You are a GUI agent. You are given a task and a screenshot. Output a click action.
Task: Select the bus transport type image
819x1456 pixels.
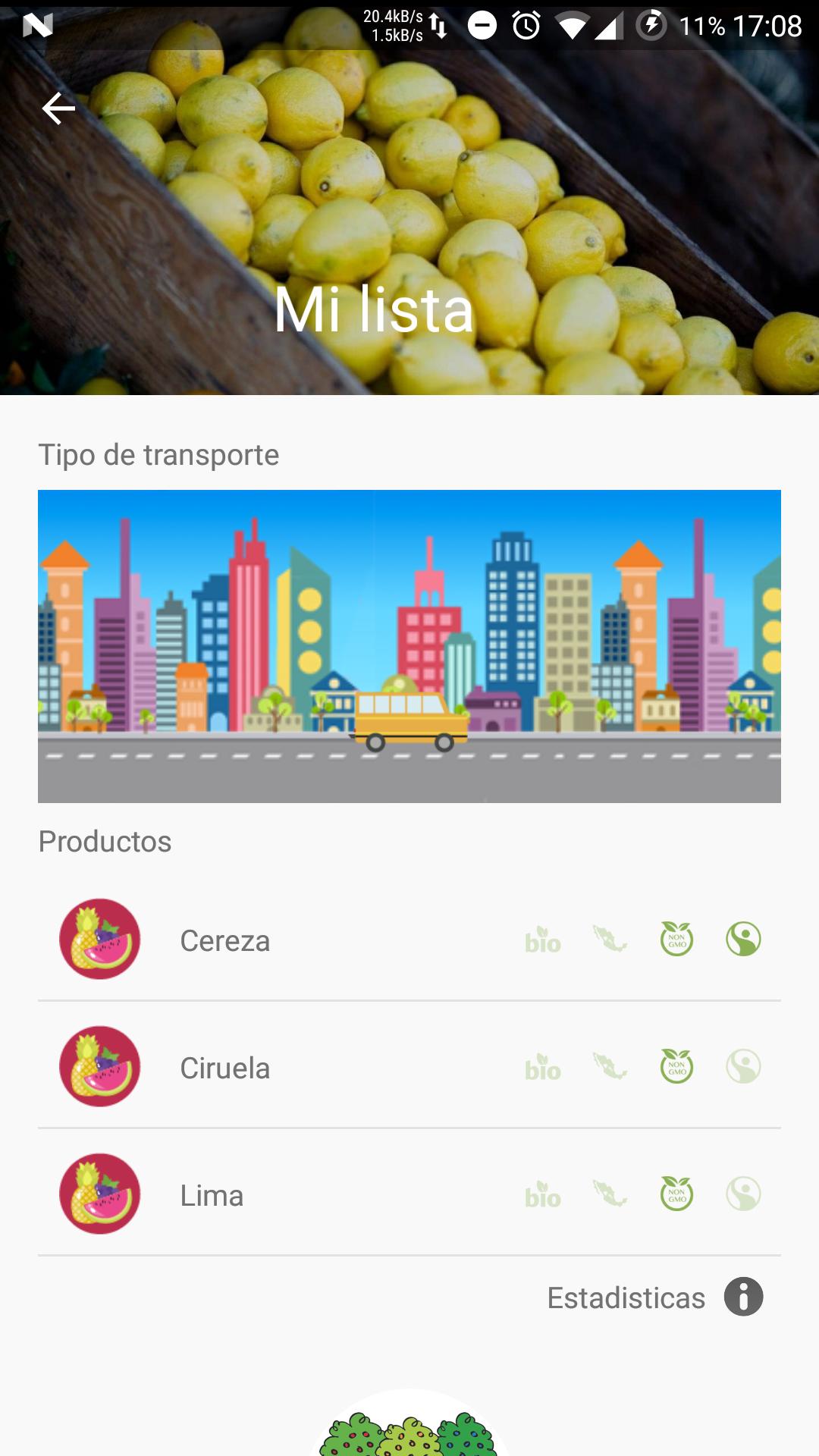point(409,646)
